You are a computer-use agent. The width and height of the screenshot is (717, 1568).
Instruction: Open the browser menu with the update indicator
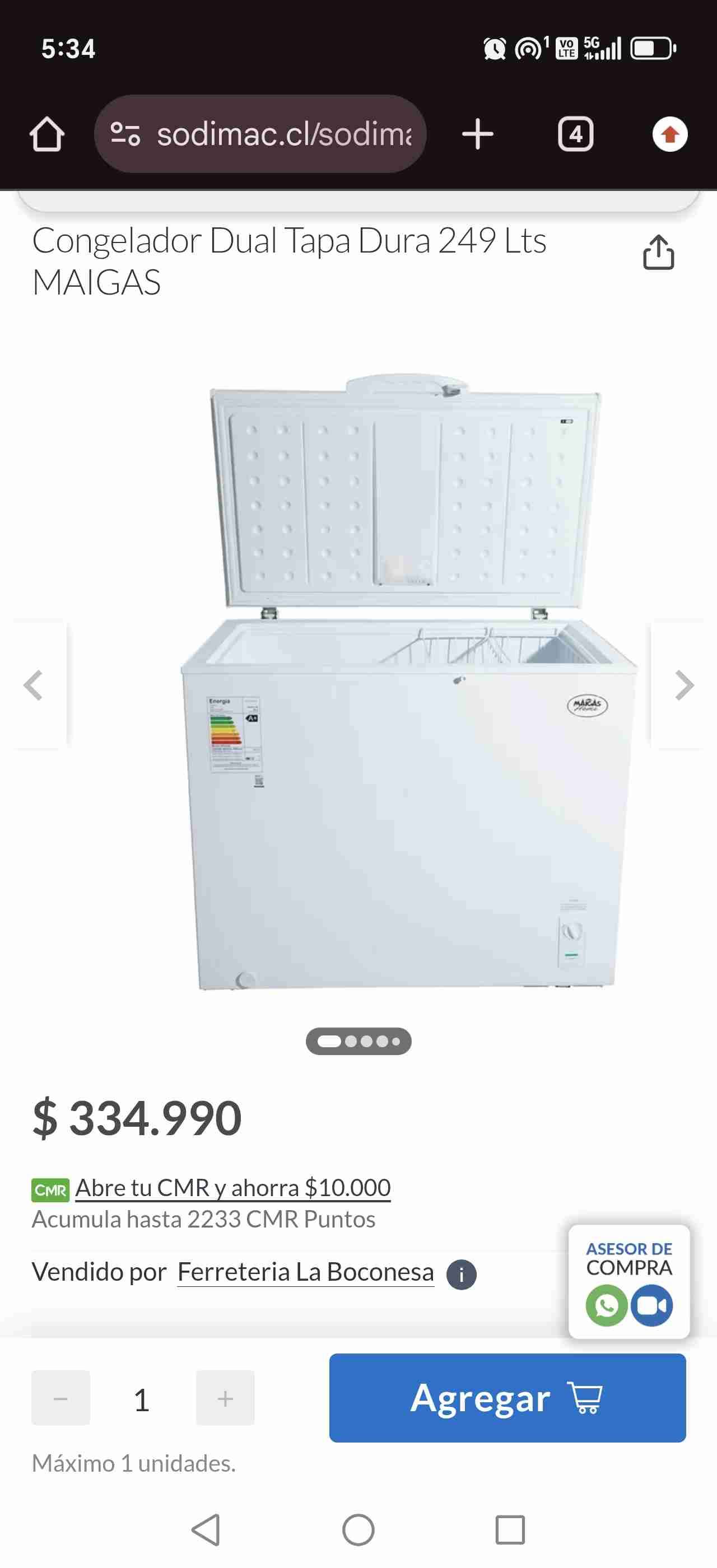pyautogui.click(x=669, y=134)
